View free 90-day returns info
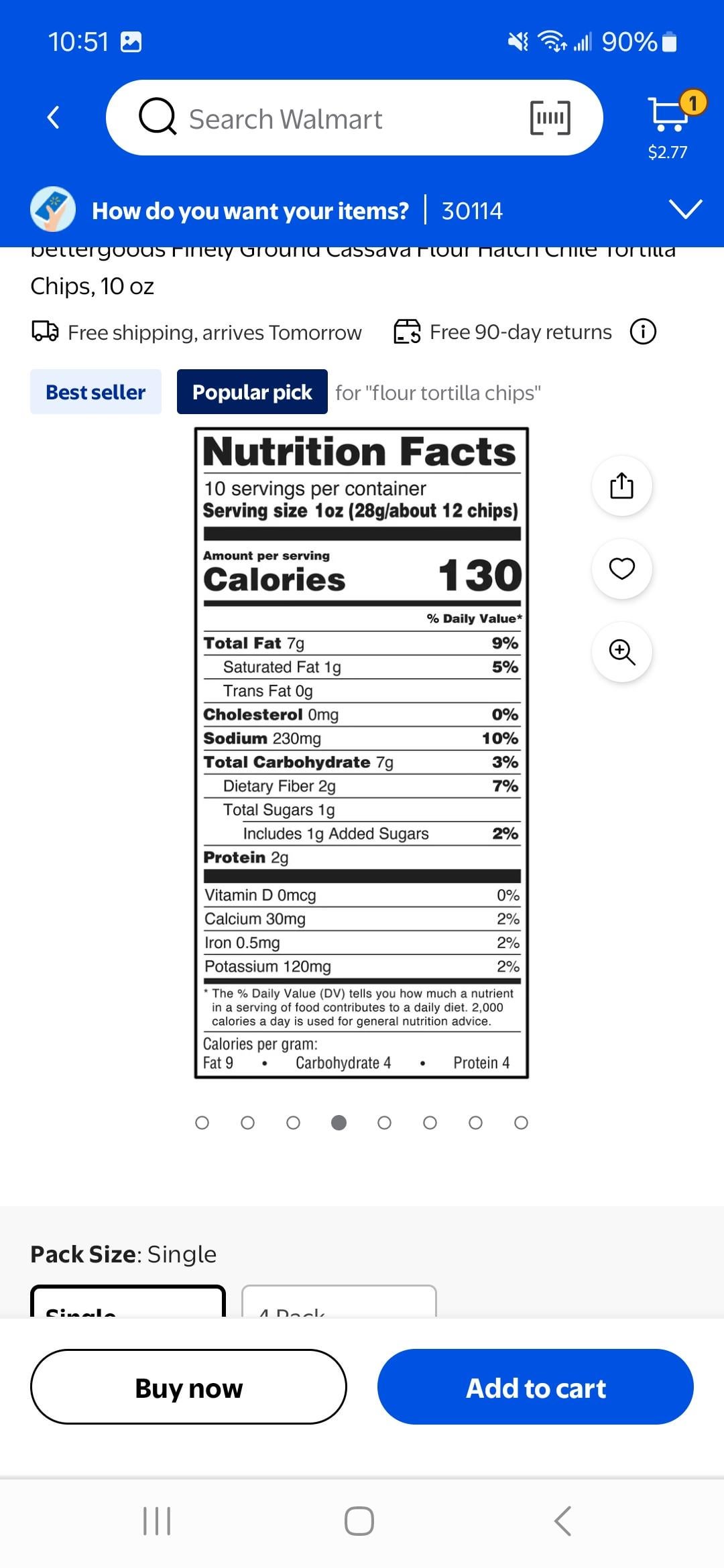This screenshot has height=1568, width=724. [x=643, y=332]
